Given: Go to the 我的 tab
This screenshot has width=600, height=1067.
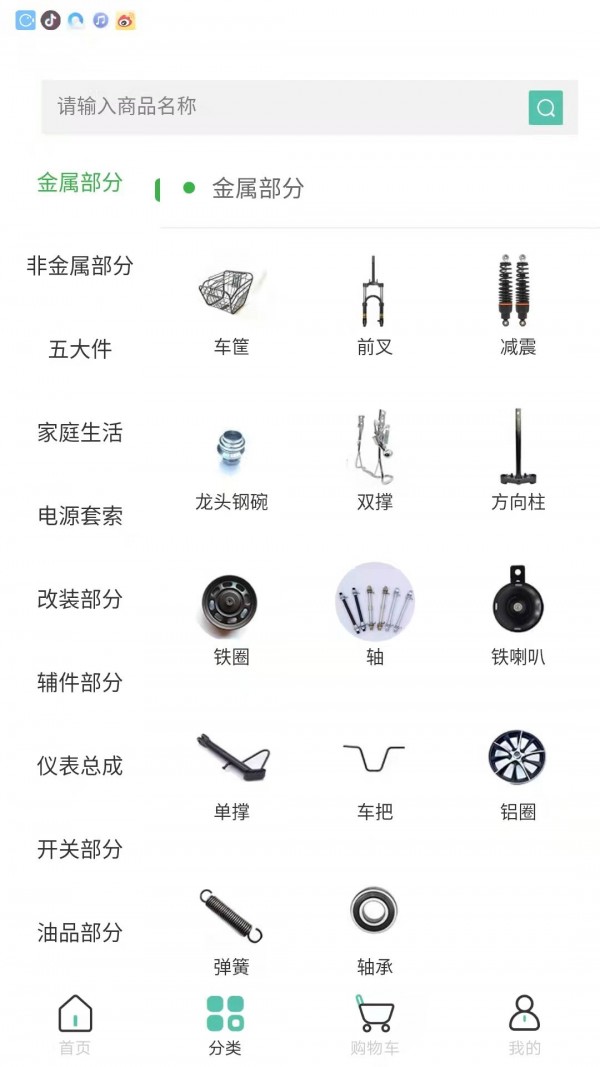Looking at the screenshot, I should (x=524, y=1025).
